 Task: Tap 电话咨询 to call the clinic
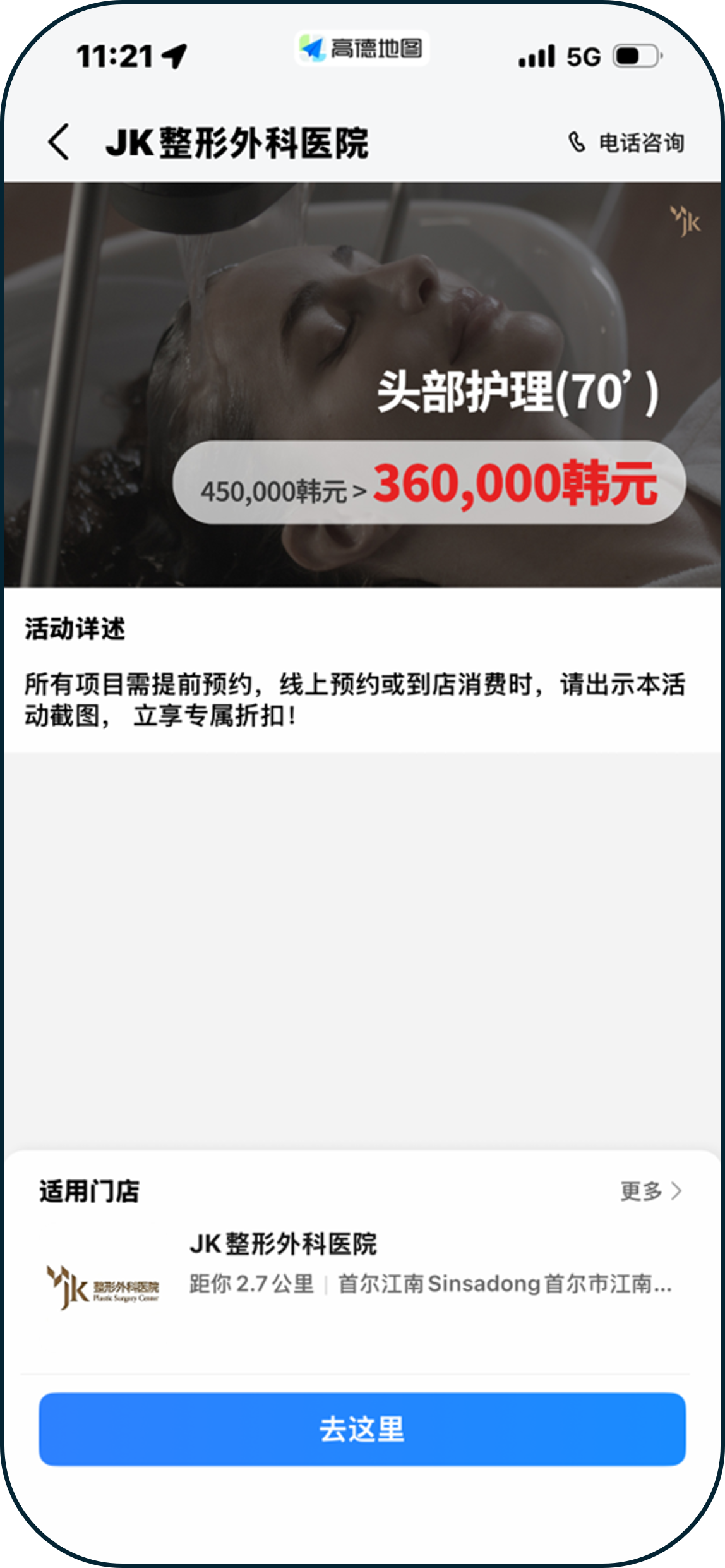tap(626, 143)
